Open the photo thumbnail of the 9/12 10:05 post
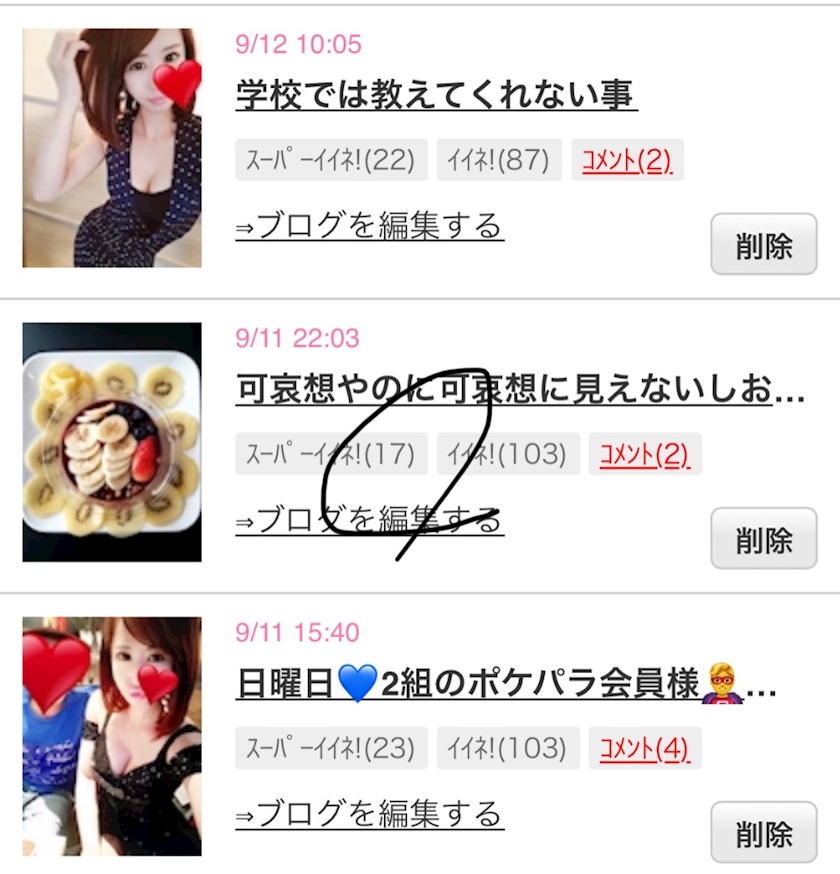The height and width of the screenshot is (874, 840). (112, 148)
